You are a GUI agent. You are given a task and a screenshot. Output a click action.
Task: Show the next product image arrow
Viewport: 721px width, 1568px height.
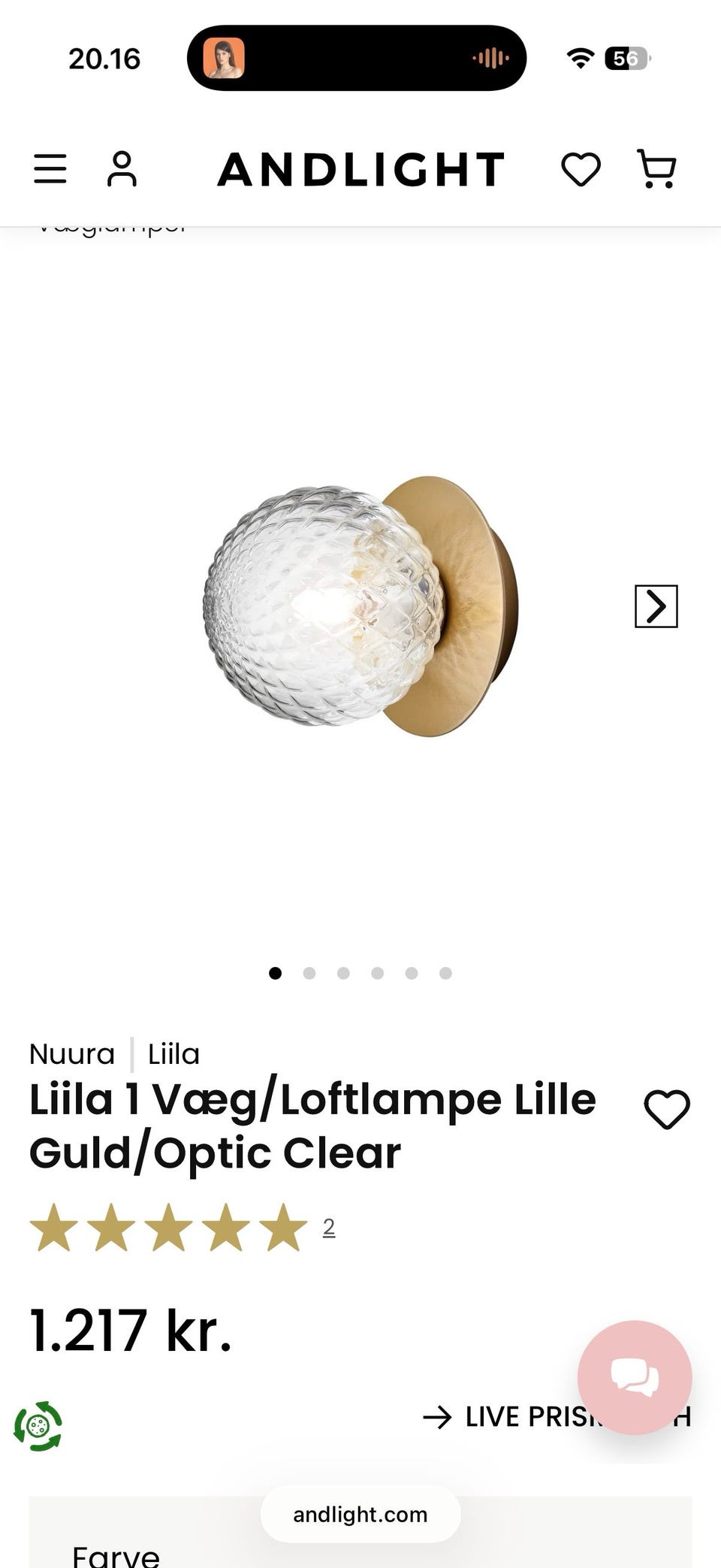pos(656,606)
